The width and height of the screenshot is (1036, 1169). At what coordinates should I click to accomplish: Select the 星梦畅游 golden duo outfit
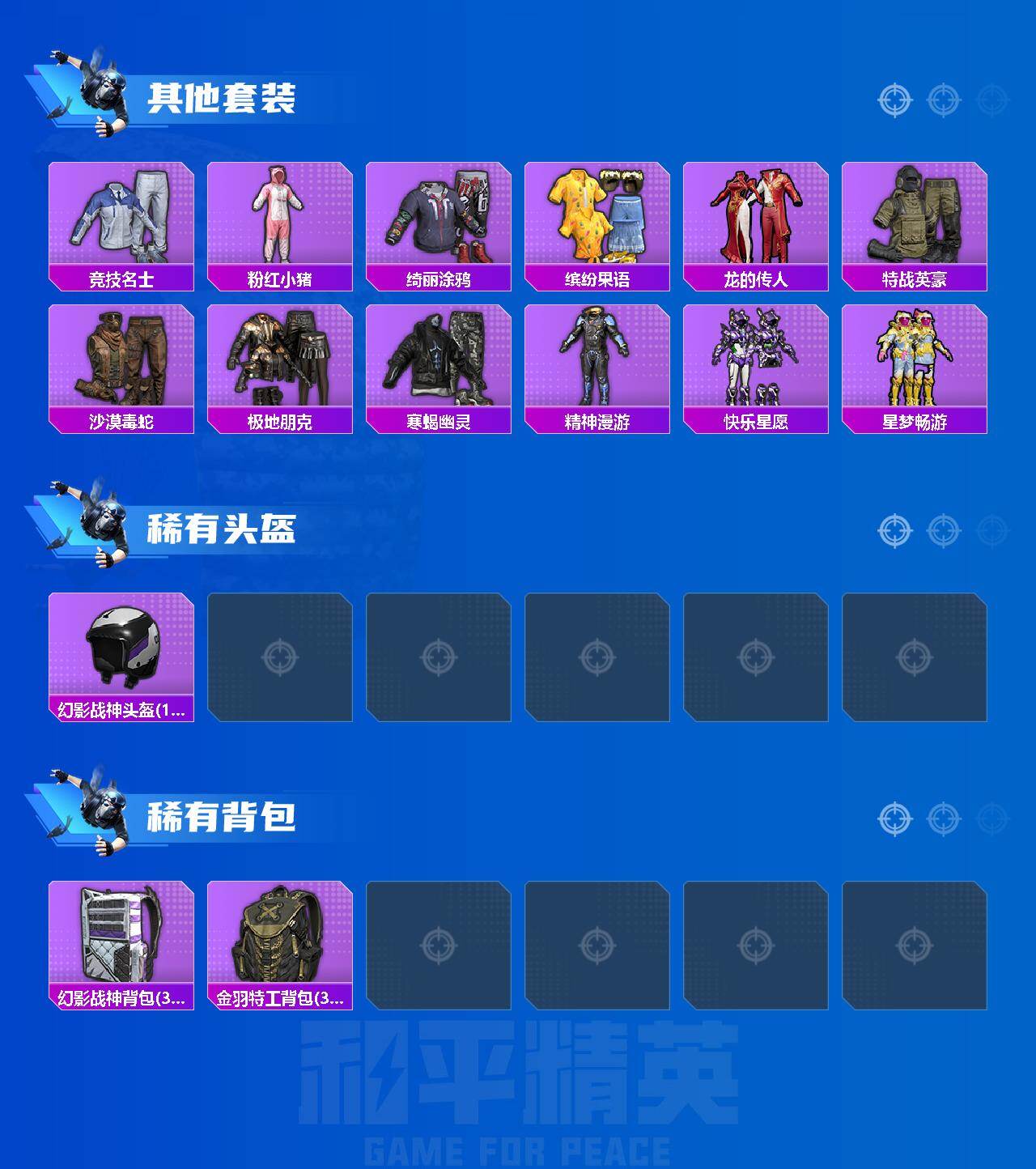(915, 362)
